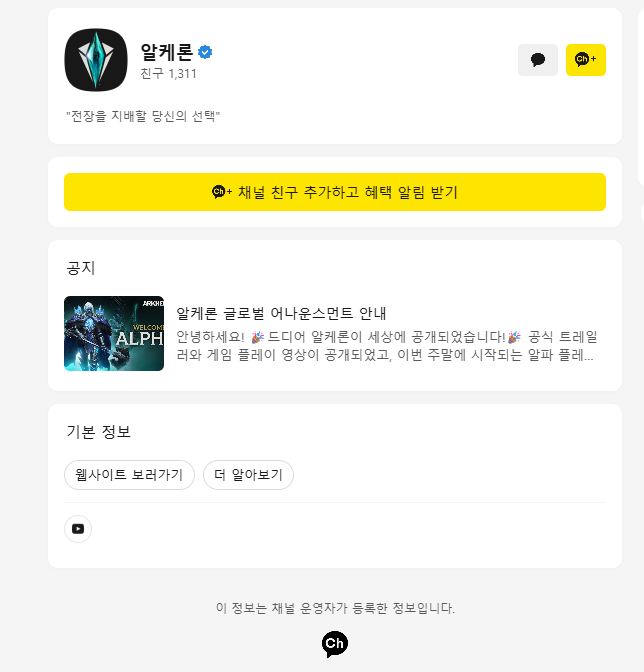Open Kakao channel logo at bottom
The width and height of the screenshot is (644, 672).
pyautogui.click(x=335, y=644)
